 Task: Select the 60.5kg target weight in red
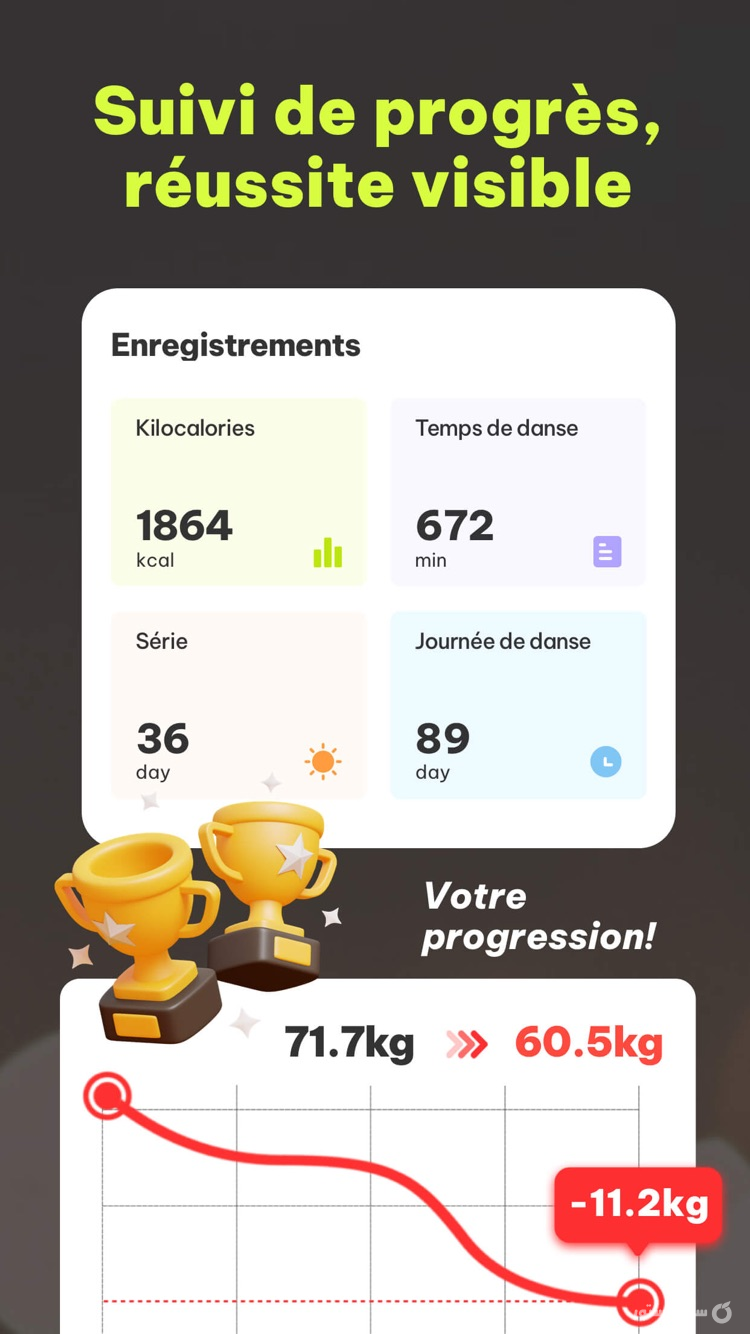pos(588,1042)
